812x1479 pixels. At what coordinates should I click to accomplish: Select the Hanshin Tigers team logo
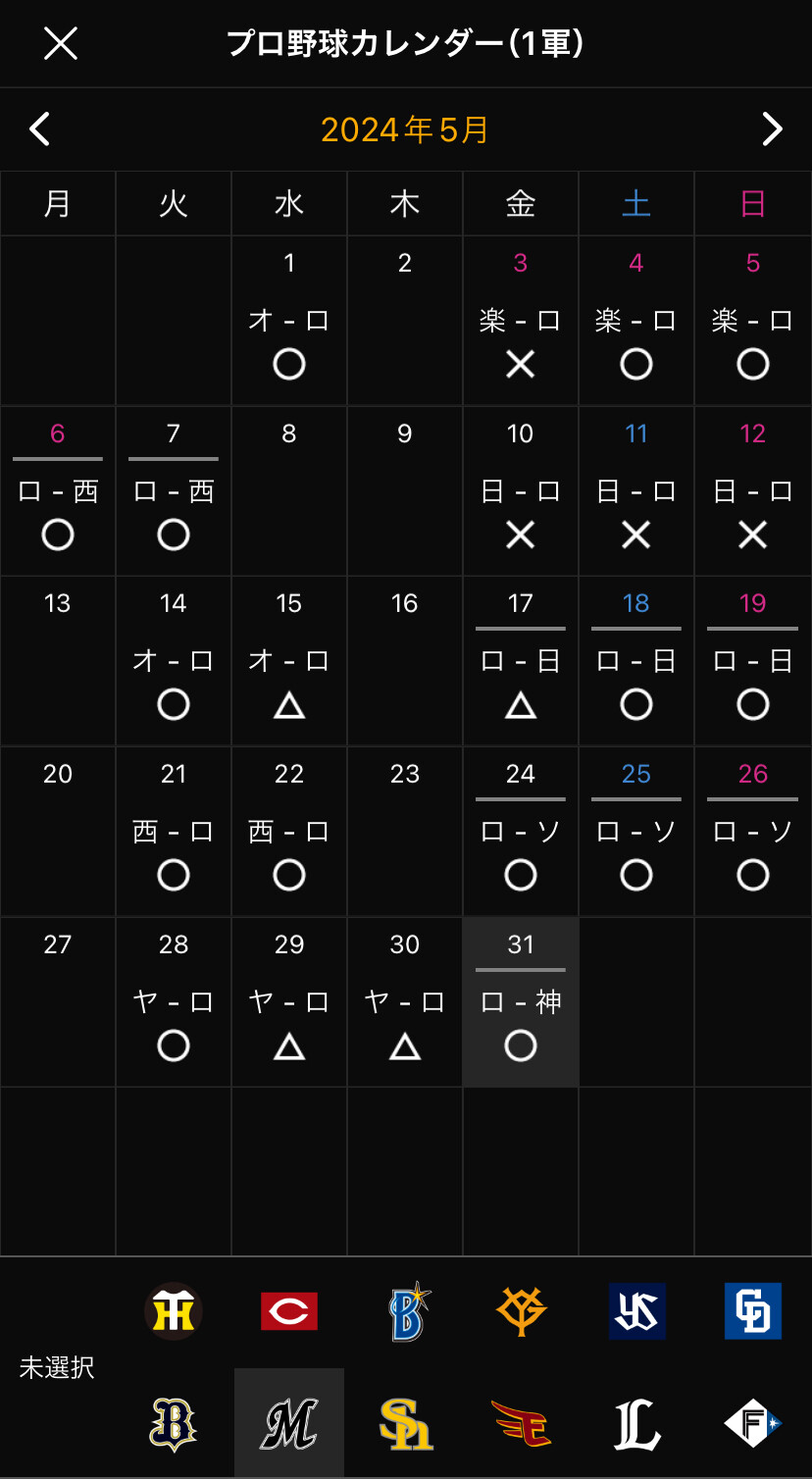click(x=174, y=1311)
